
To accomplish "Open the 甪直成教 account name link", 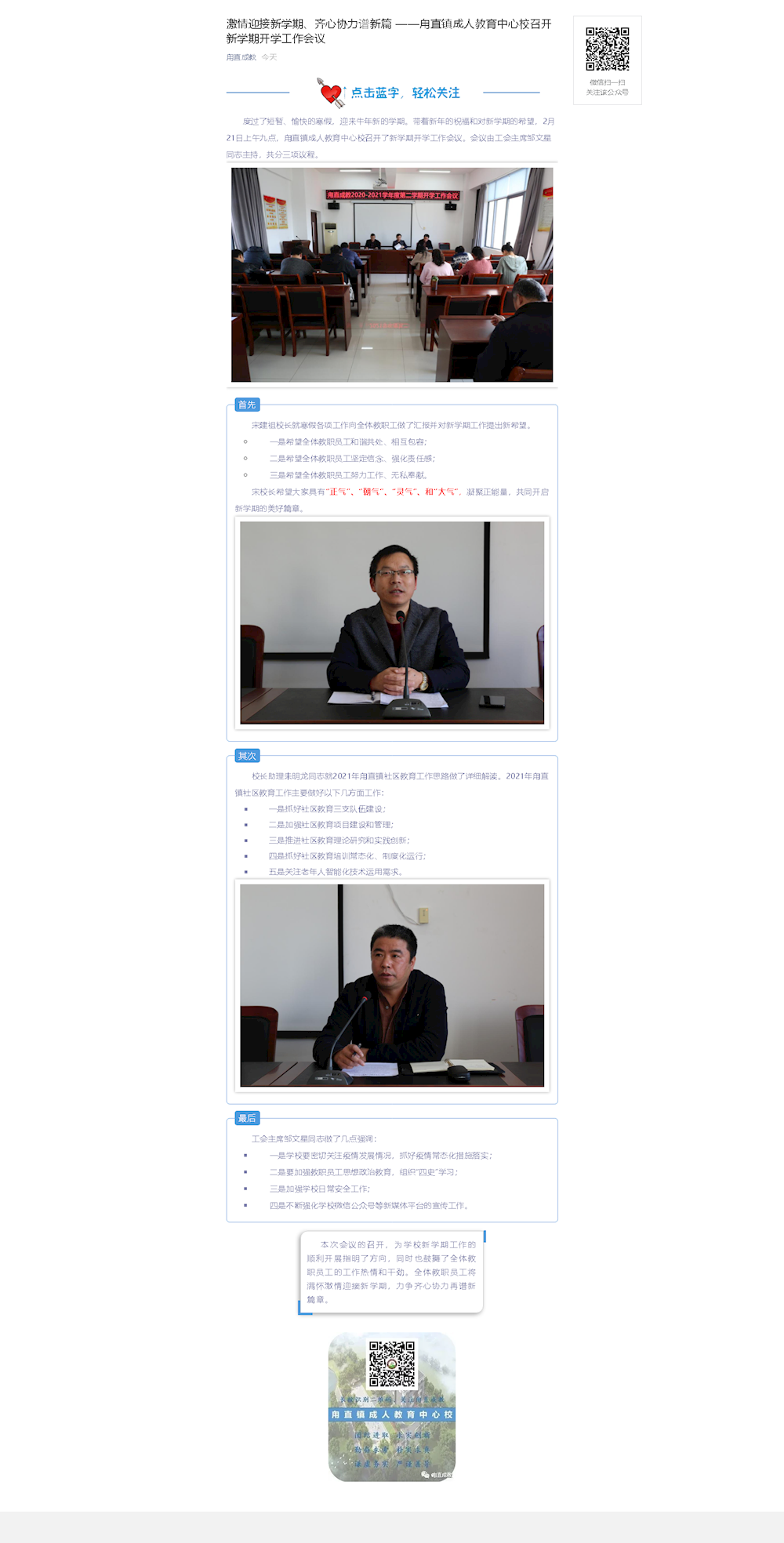I will 241,57.
